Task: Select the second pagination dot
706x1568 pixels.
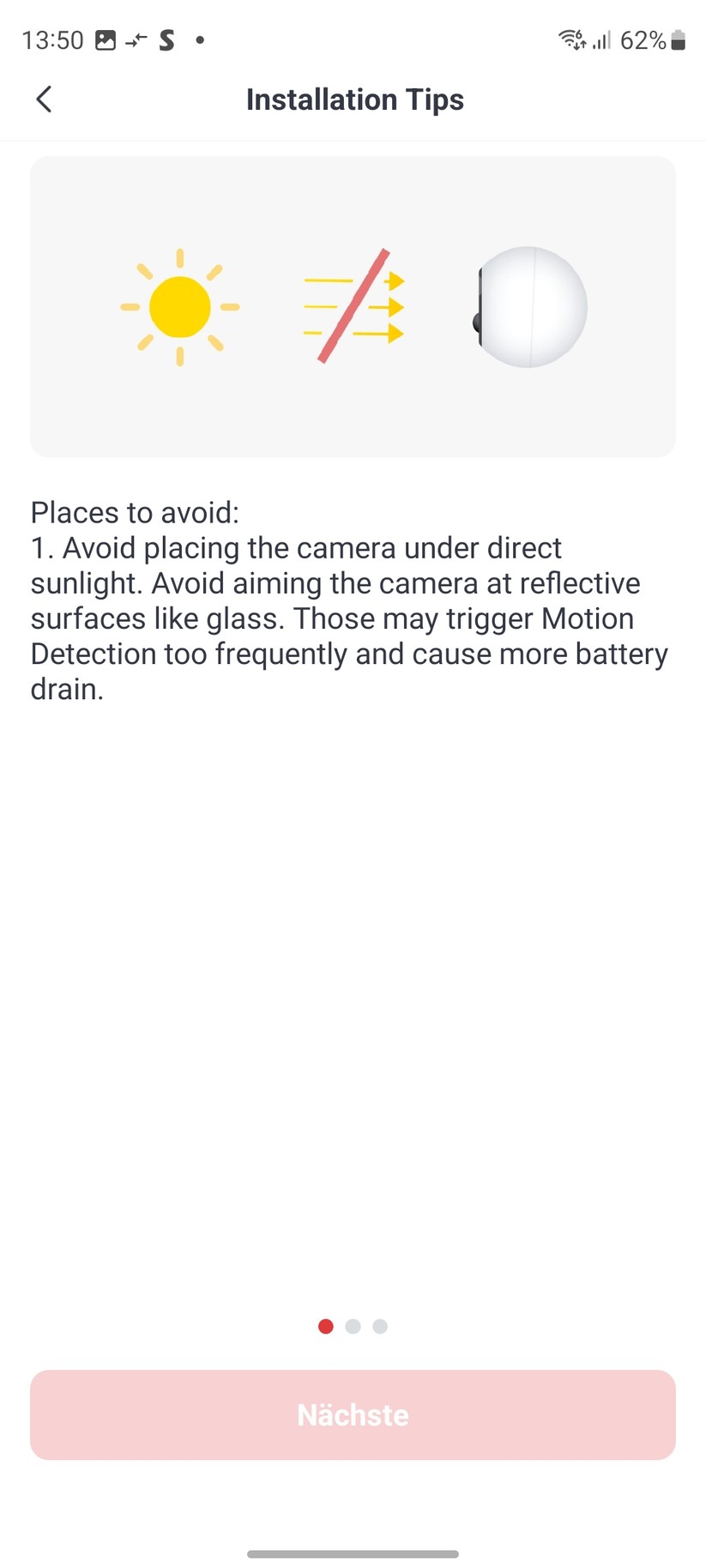Action: tap(353, 1326)
